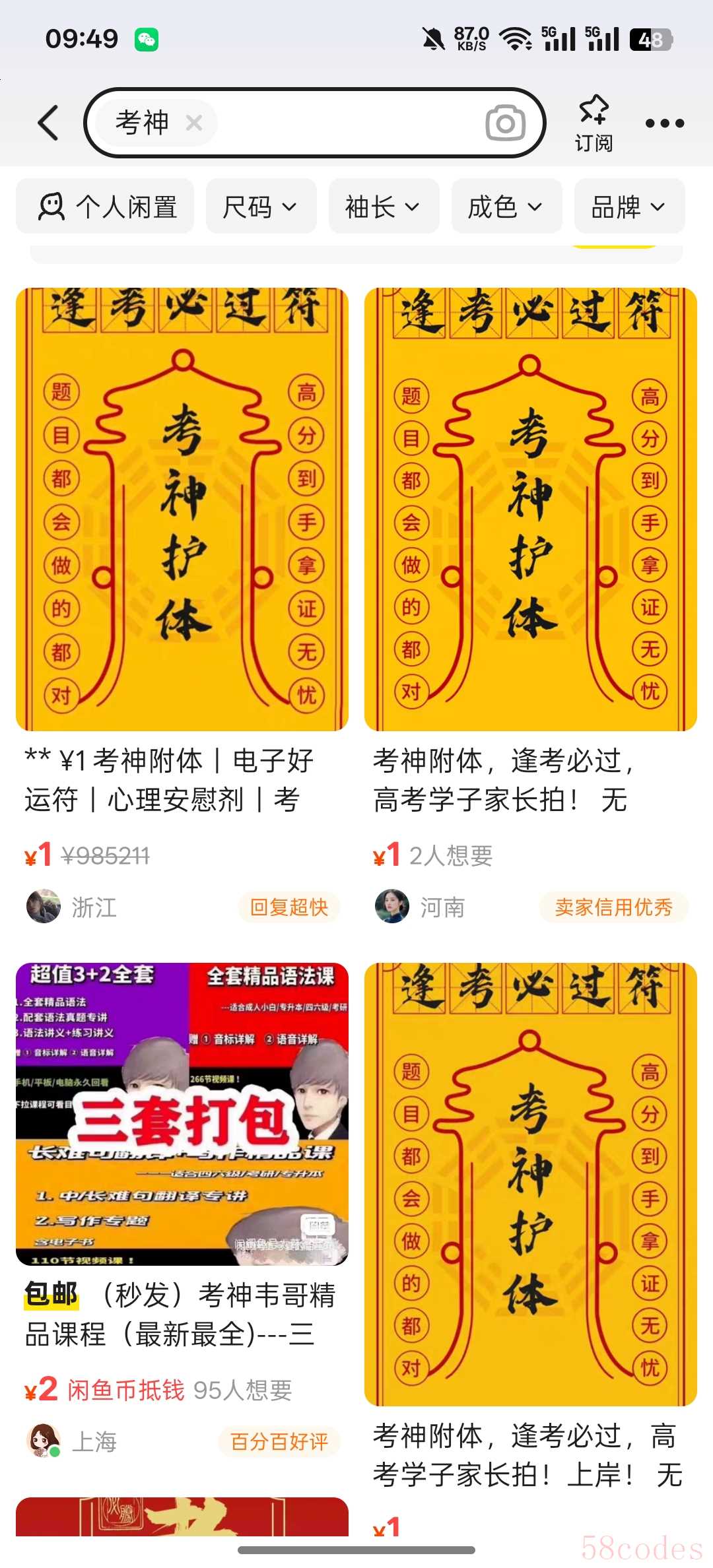The image size is (713, 1568).
Task: Tap the search input field
Action: coord(350,123)
